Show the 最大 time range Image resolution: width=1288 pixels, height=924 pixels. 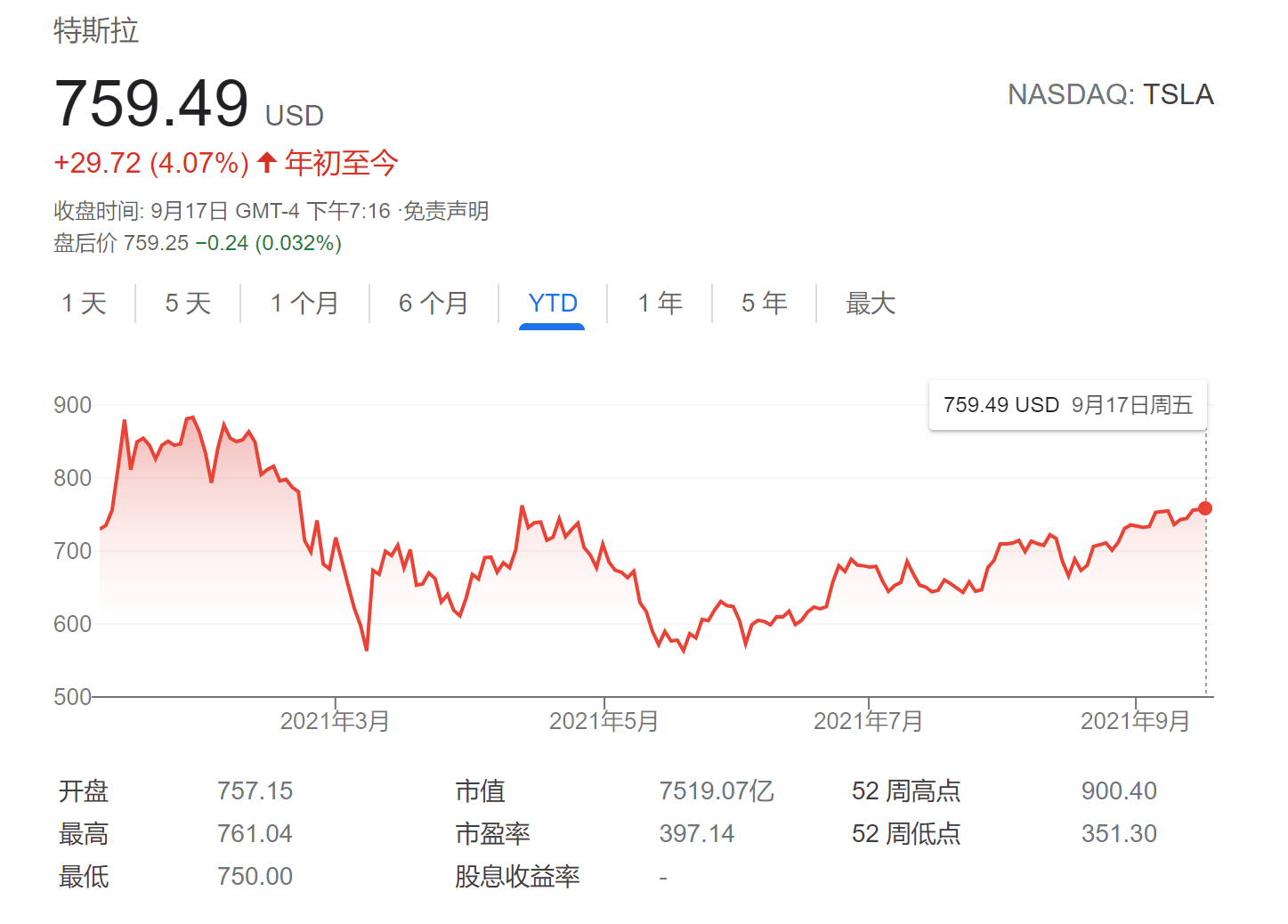tap(870, 304)
